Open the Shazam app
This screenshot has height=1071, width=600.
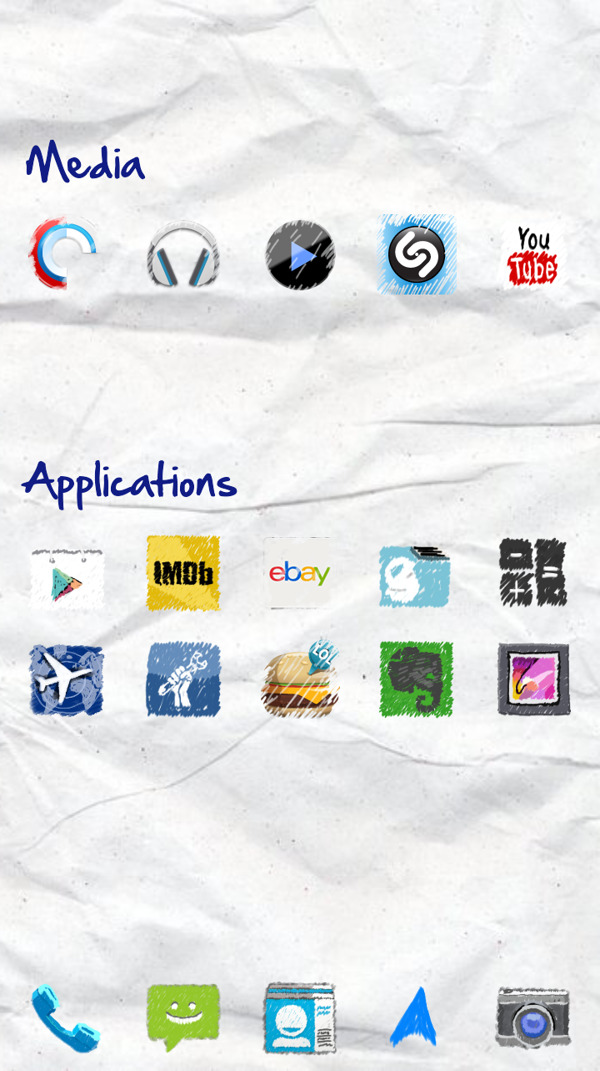tap(416, 254)
